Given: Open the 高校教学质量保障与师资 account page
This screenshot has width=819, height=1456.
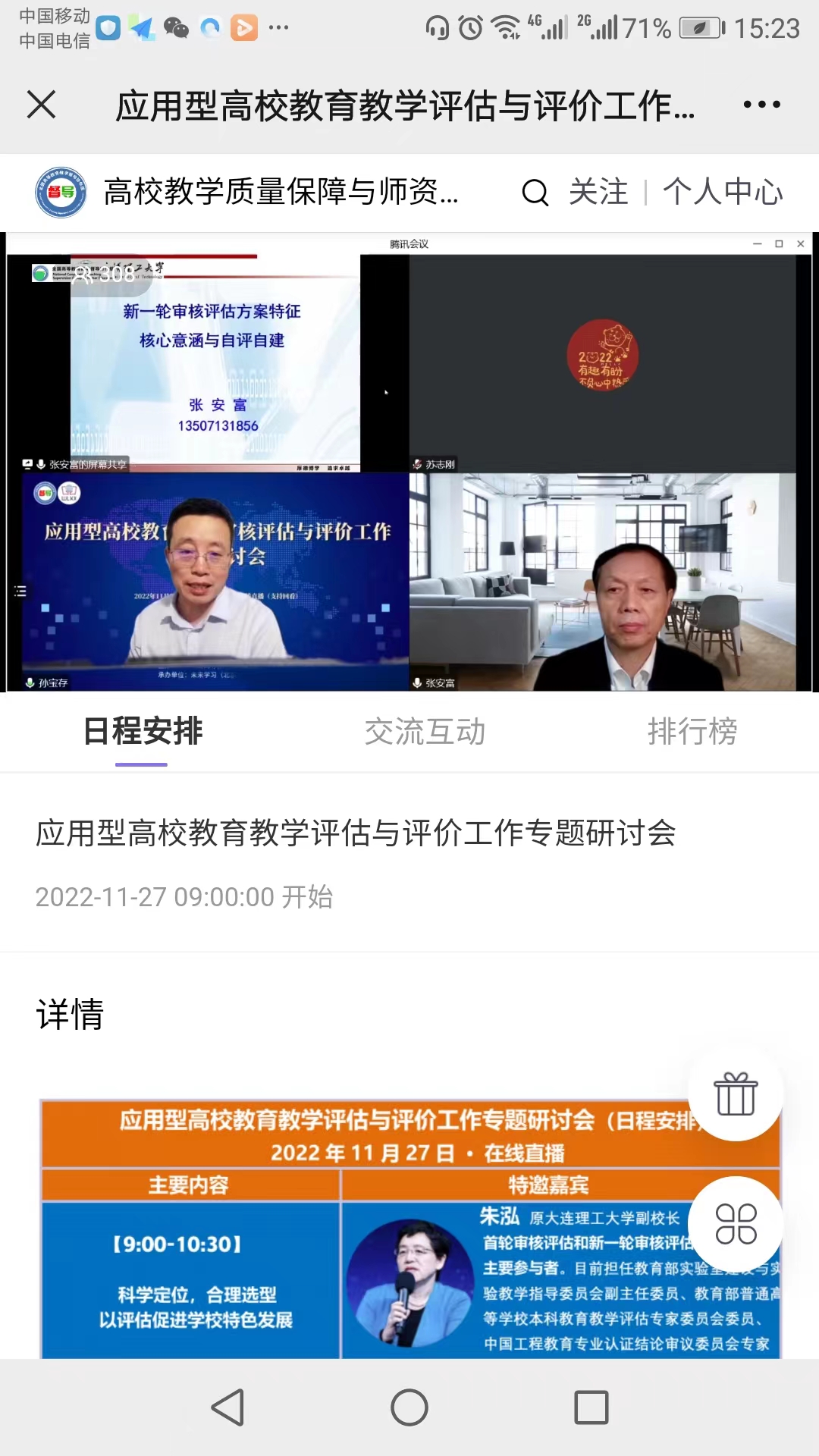Looking at the screenshot, I should (x=281, y=193).
